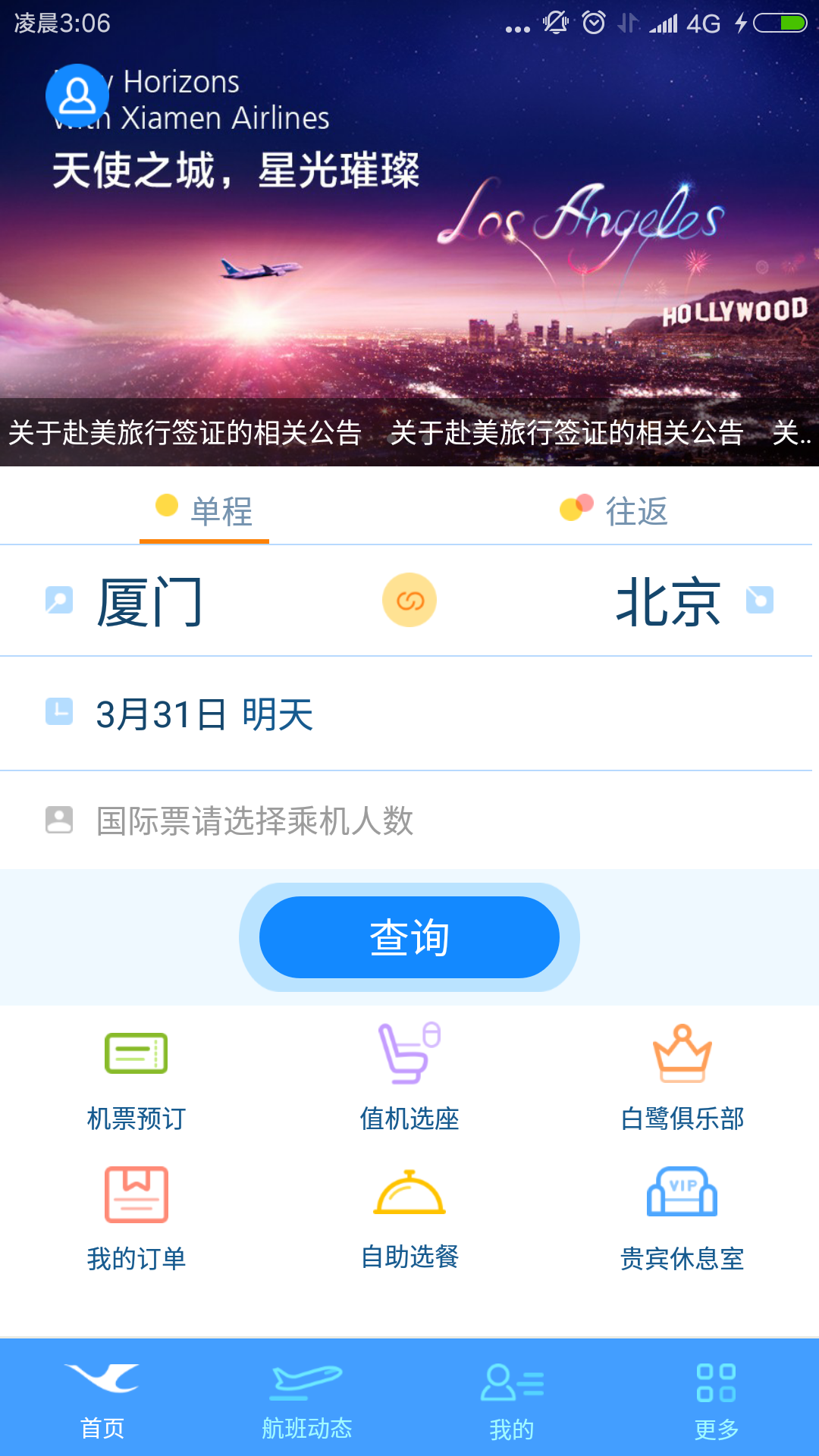Viewport: 819px width, 1456px height.
Task: Select the 机票预订 ticket booking icon
Action: (138, 1054)
